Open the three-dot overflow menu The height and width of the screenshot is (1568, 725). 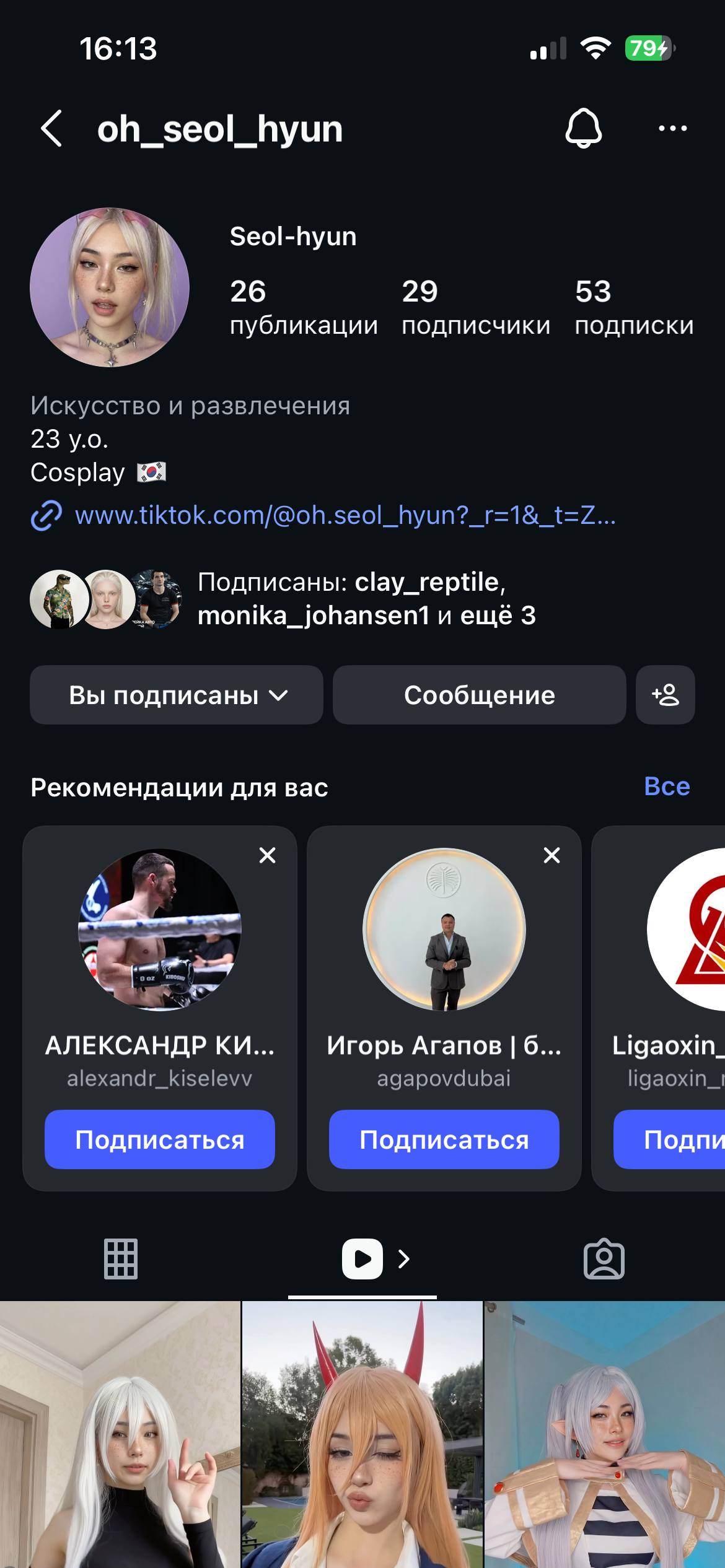point(672,129)
